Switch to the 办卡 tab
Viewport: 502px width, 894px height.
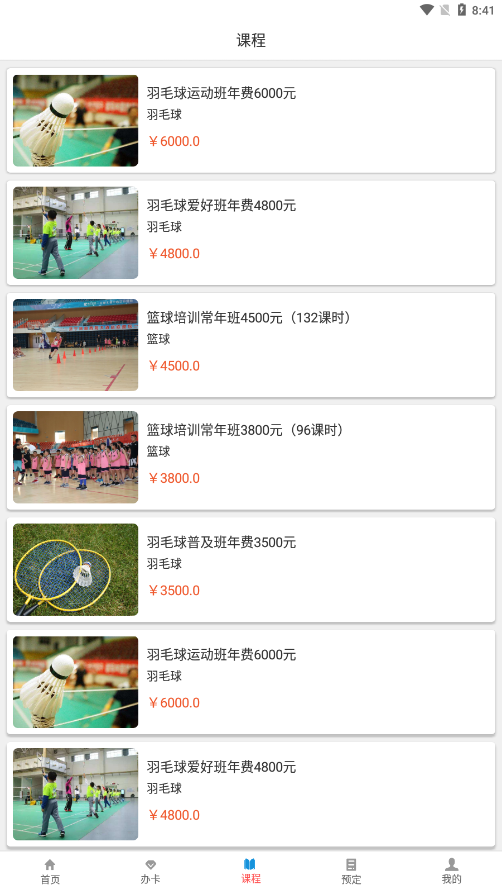(x=151, y=872)
